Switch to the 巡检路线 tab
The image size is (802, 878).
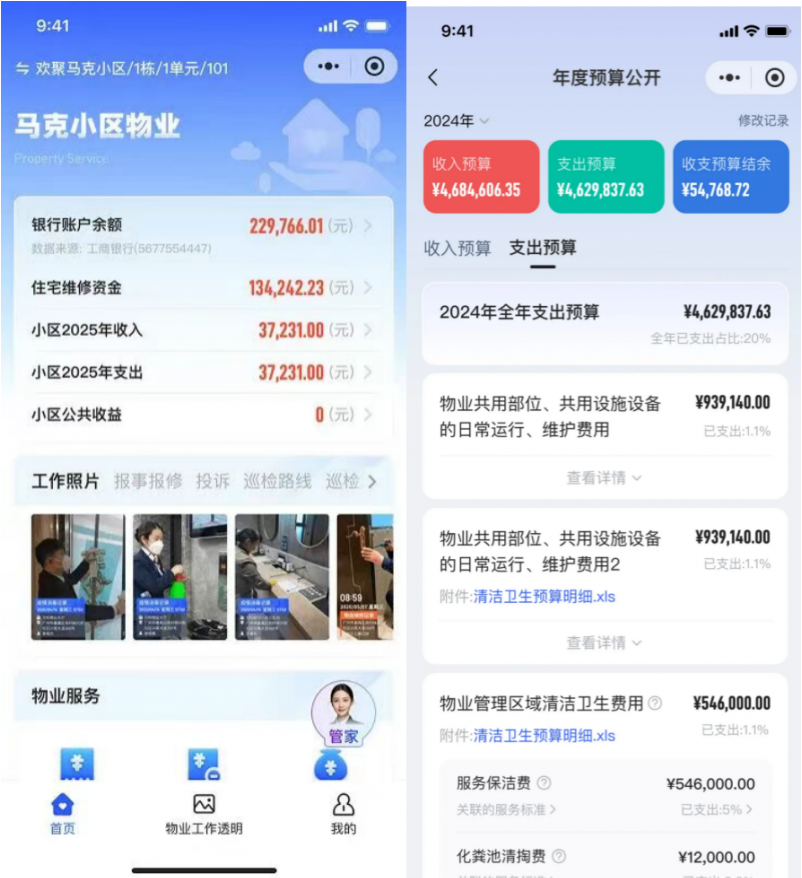[277, 481]
